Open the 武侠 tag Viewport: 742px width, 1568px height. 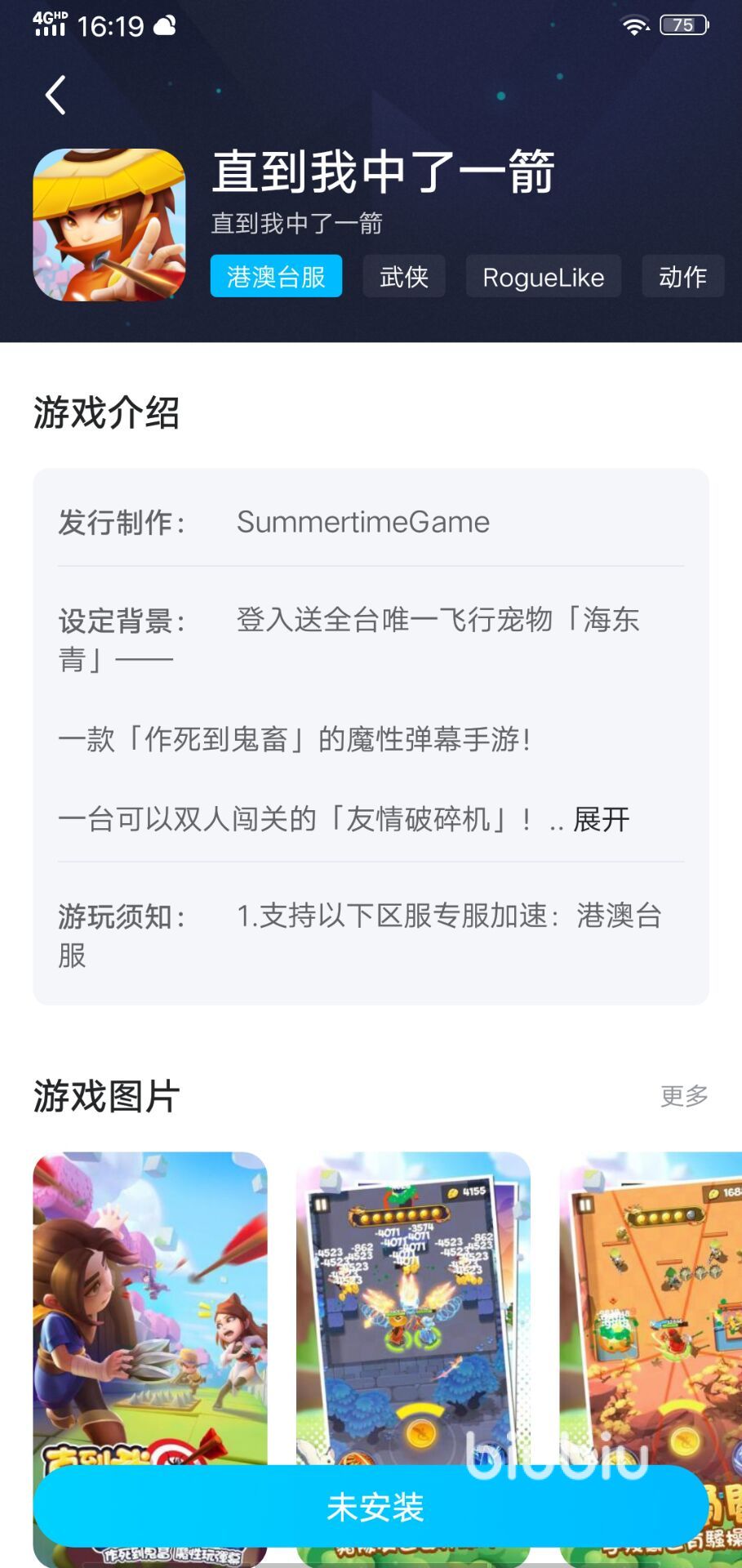[404, 277]
